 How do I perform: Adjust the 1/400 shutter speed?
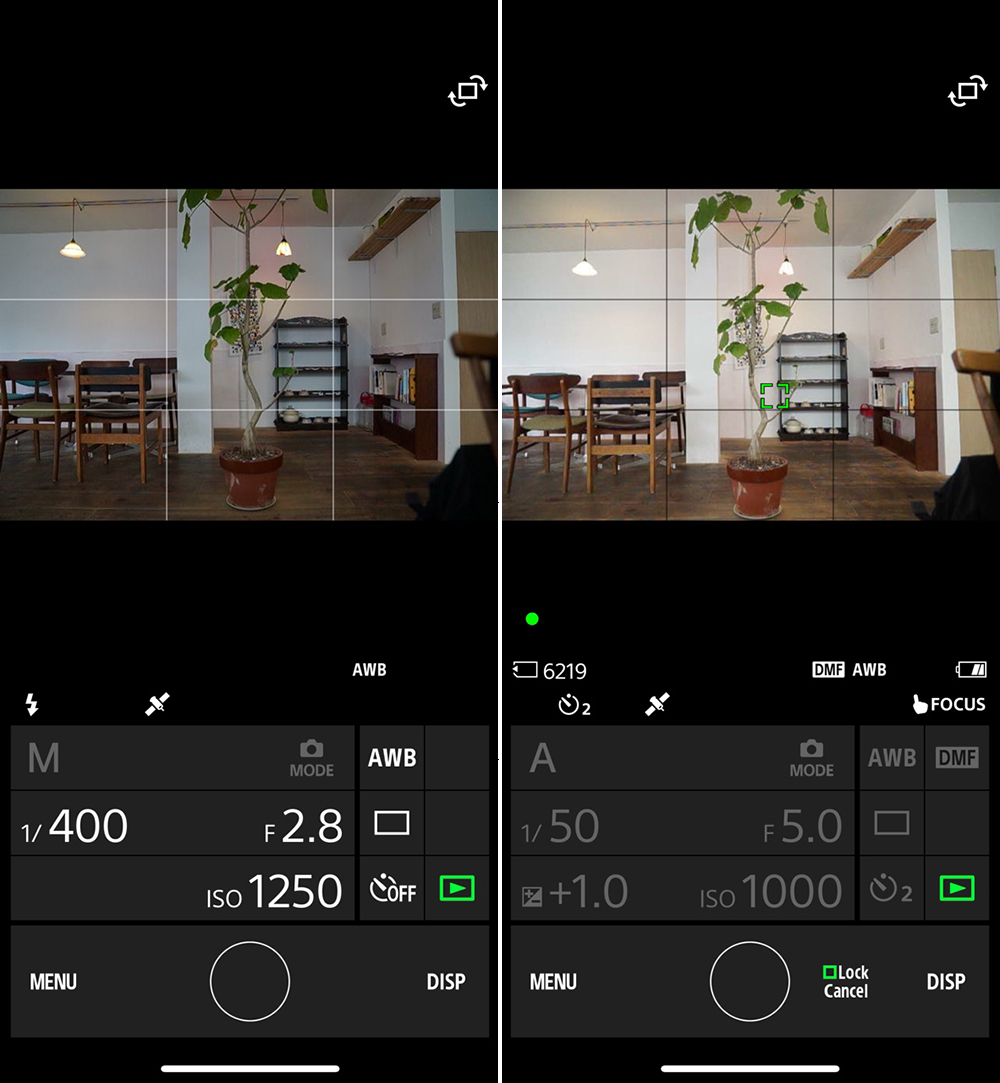pos(76,826)
